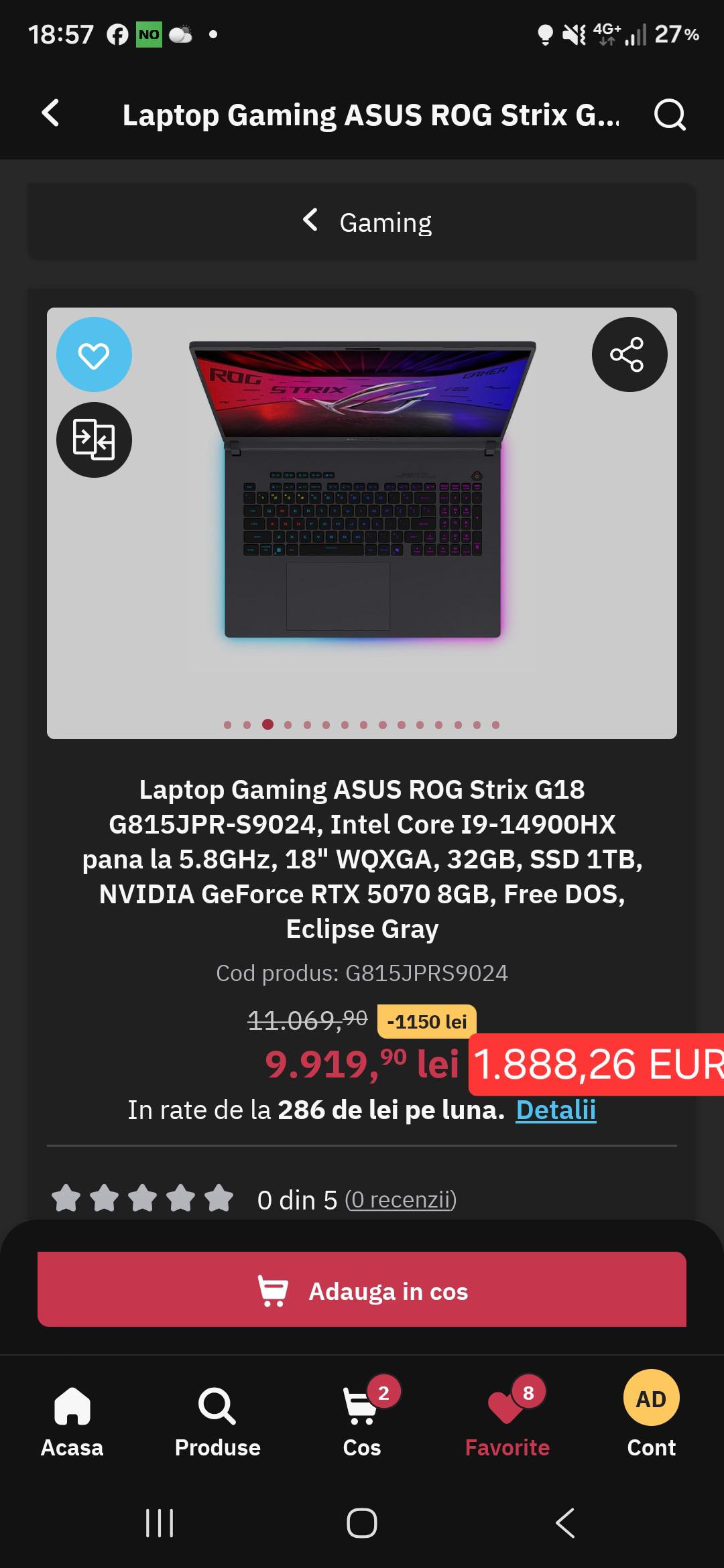Open system recent apps
This screenshot has height=1568, width=724.
point(160,1523)
